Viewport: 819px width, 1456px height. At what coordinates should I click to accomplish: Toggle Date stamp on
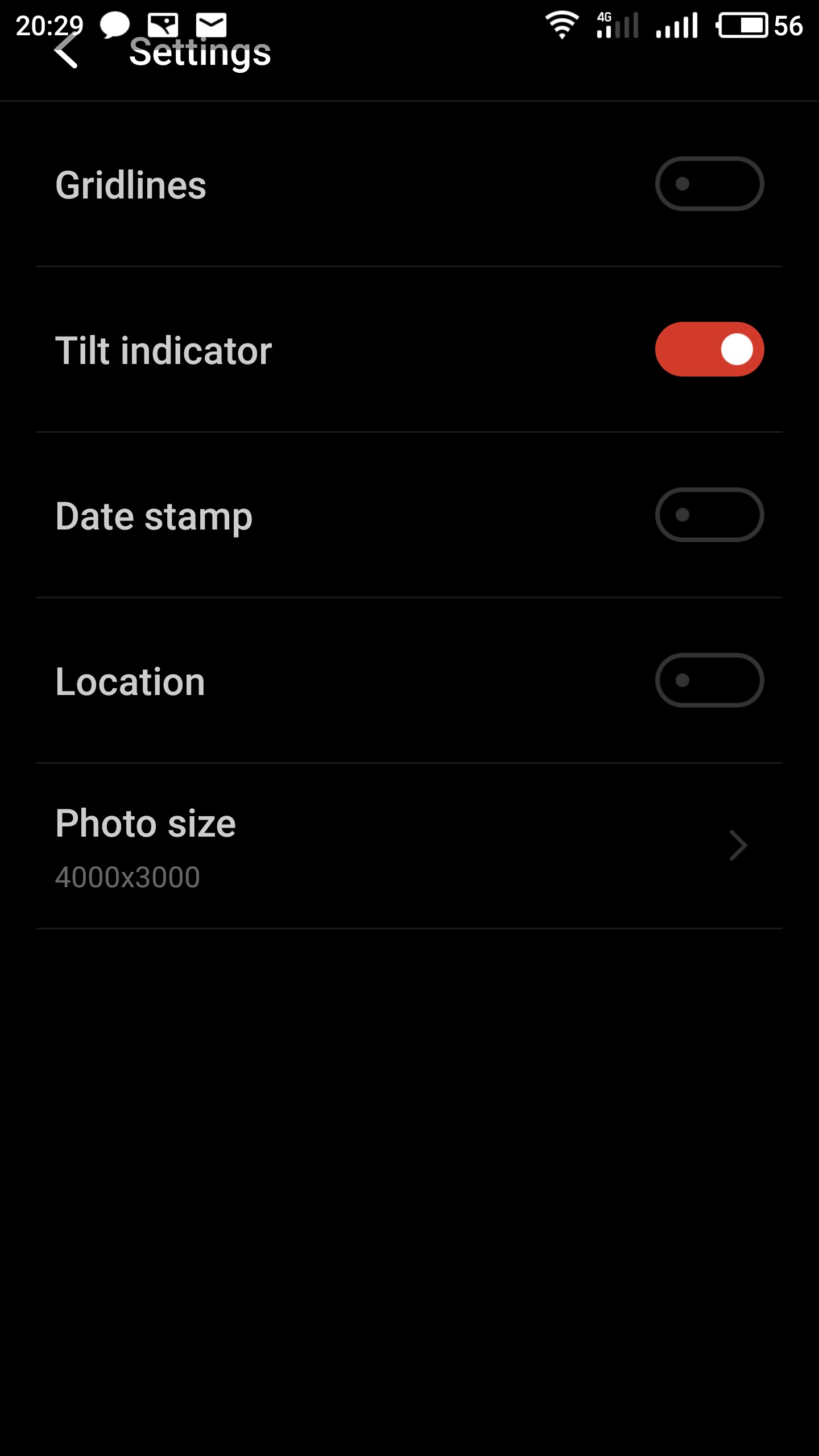[x=709, y=515]
